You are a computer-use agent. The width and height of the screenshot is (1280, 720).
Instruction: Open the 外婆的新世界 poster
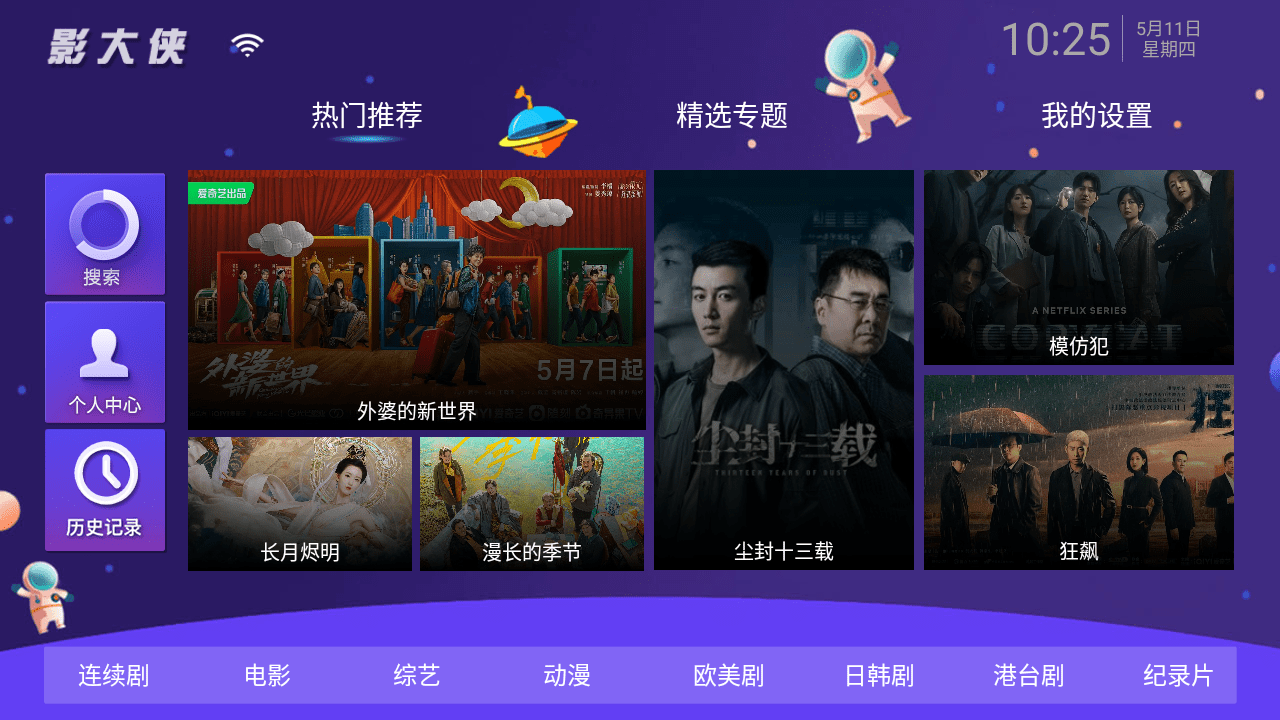[x=416, y=299]
